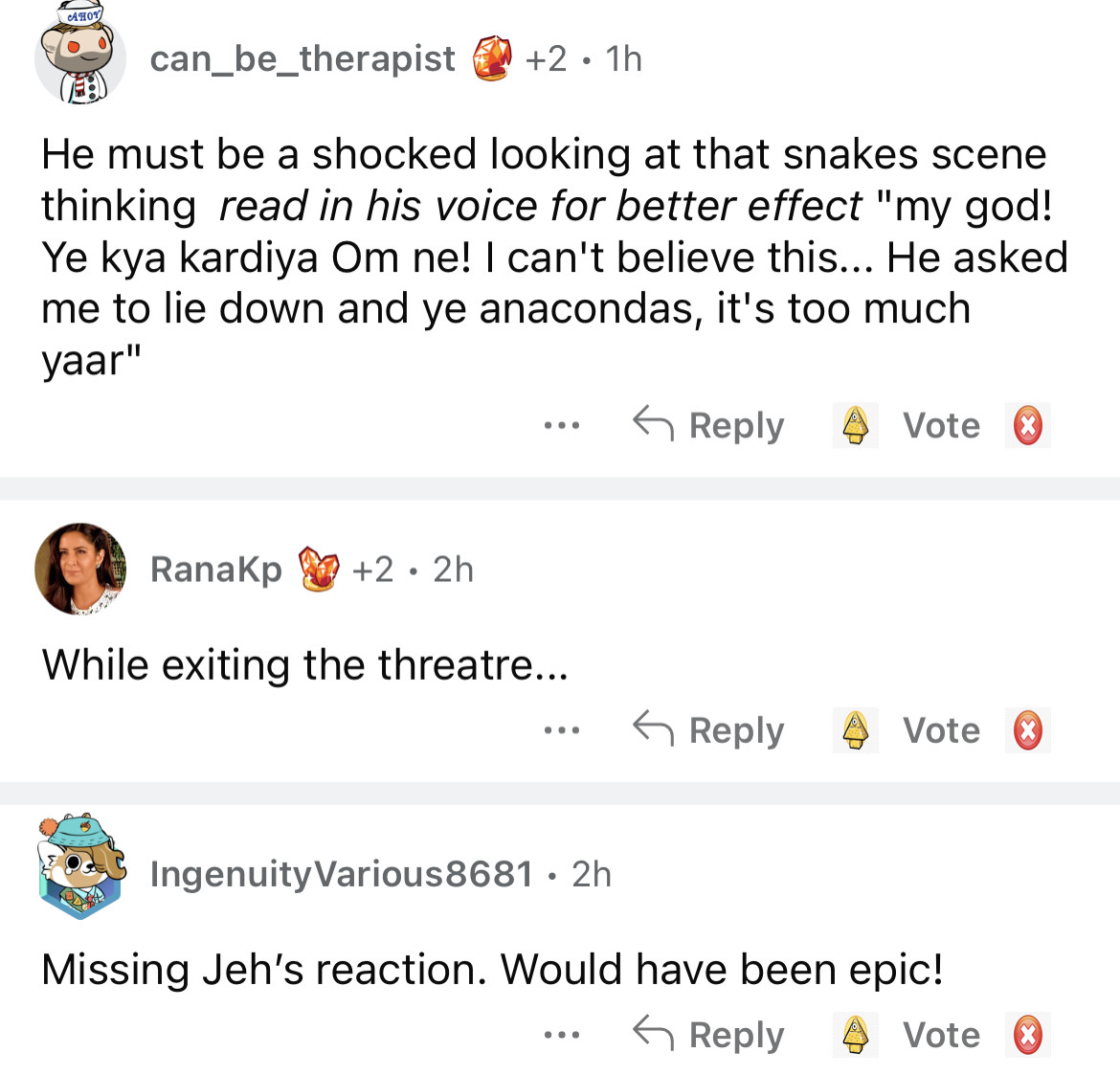Open more options on can_be_therapist's comment
This screenshot has width=1120, height=1075.
coord(561,425)
